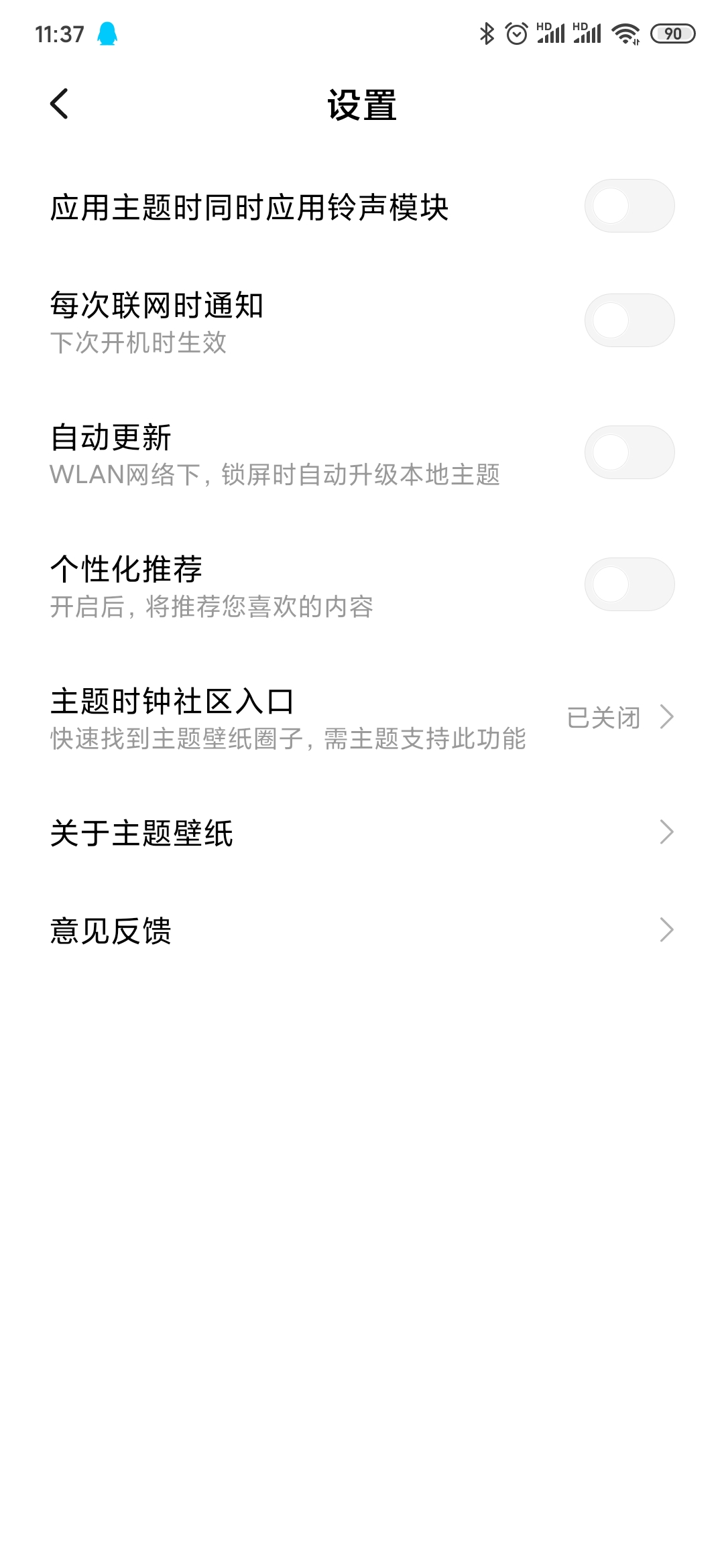Open 主题时钟社区入口 setting
Viewport: 724px width, 1568px height.
[x=362, y=718]
